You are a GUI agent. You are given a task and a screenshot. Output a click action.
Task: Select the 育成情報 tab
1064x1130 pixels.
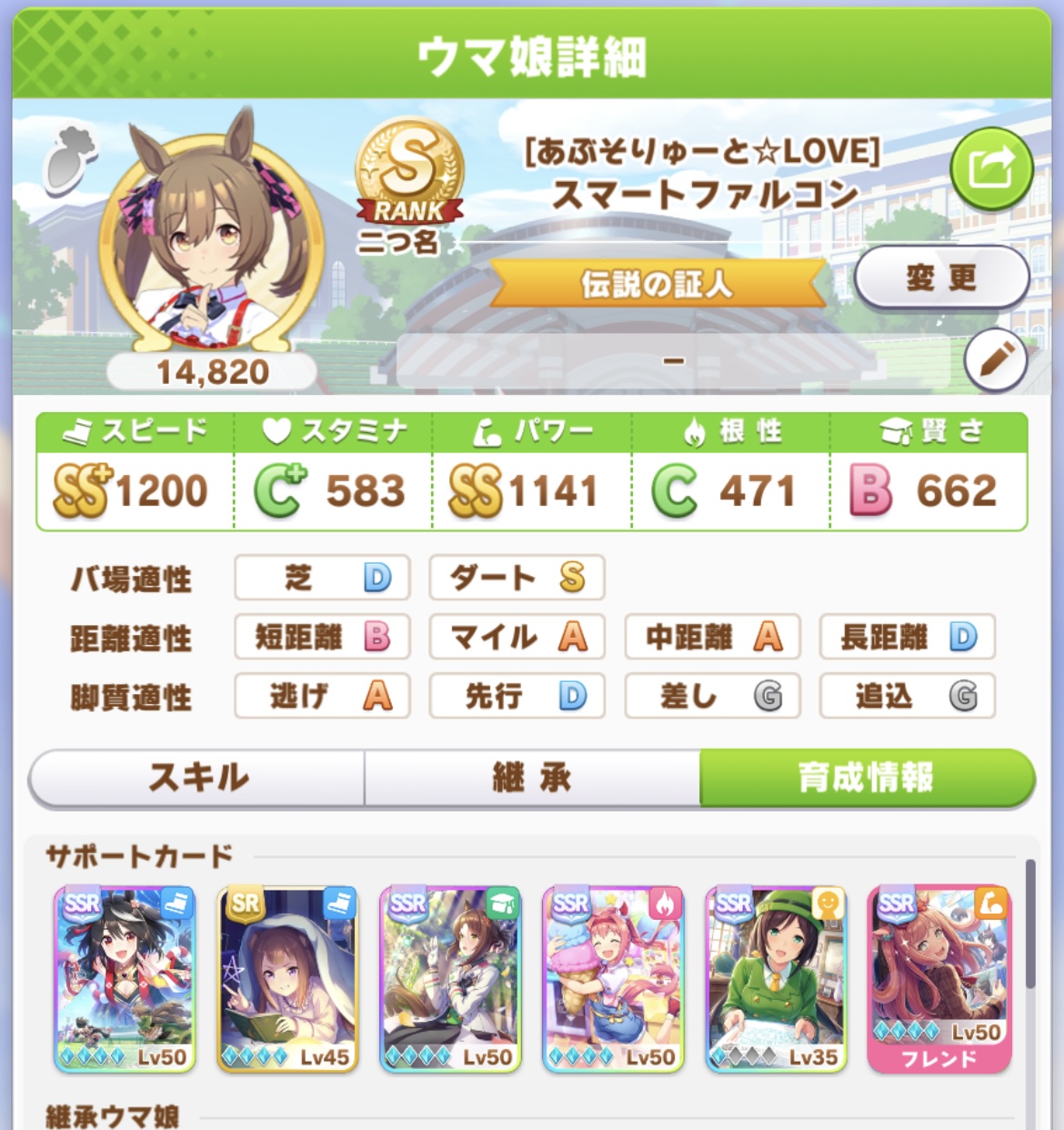tap(867, 778)
